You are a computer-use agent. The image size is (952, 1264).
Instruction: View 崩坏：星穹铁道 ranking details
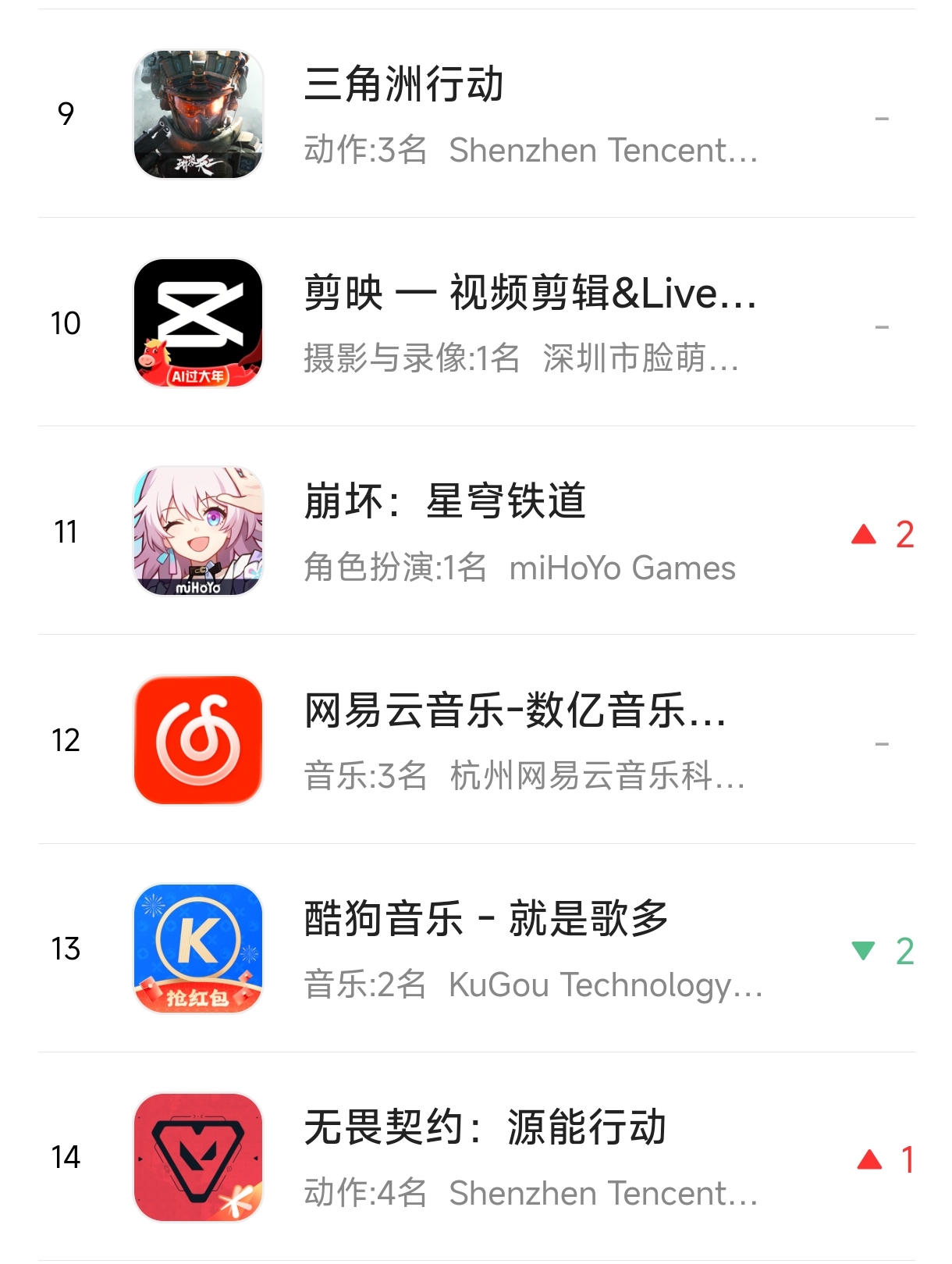coord(476,532)
